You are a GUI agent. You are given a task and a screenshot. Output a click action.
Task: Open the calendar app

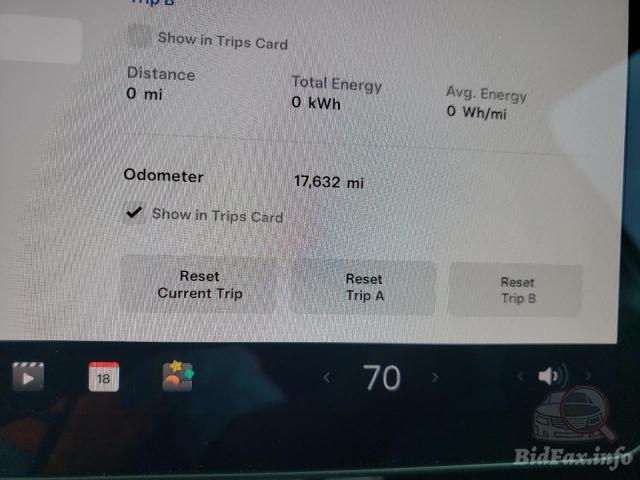pyautogui.click(x=103, y=377)
